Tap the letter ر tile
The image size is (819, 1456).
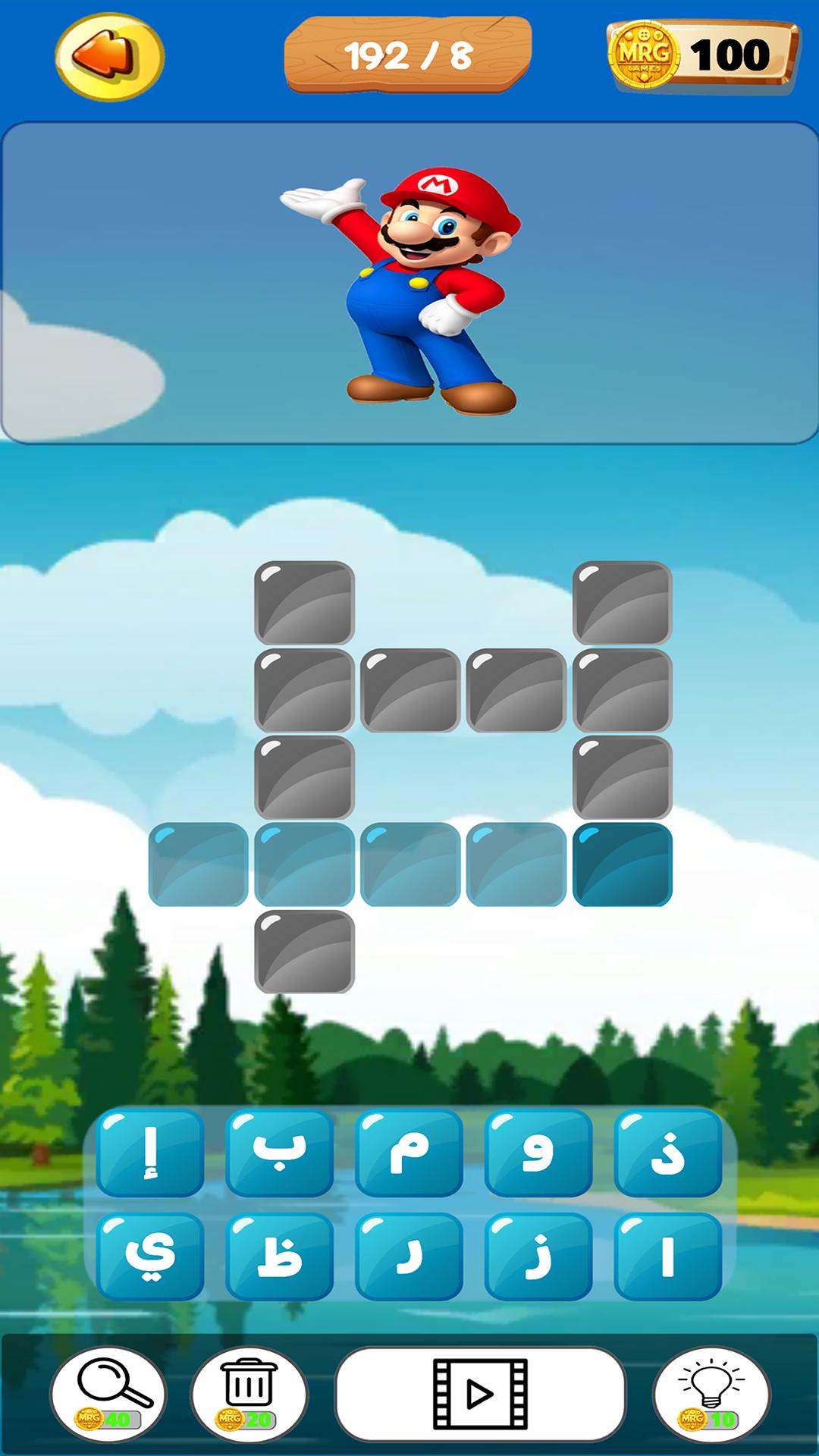[x=409, y=1257]
